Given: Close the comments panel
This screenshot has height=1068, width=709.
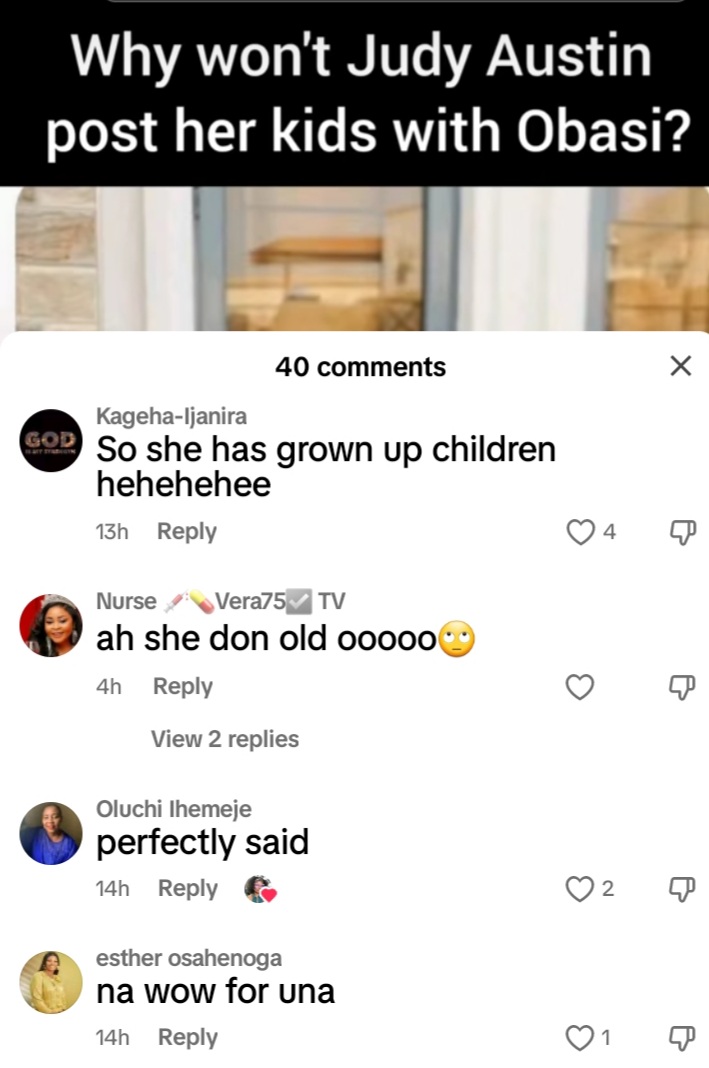Looking at the screenshot, I should [680, 366].
